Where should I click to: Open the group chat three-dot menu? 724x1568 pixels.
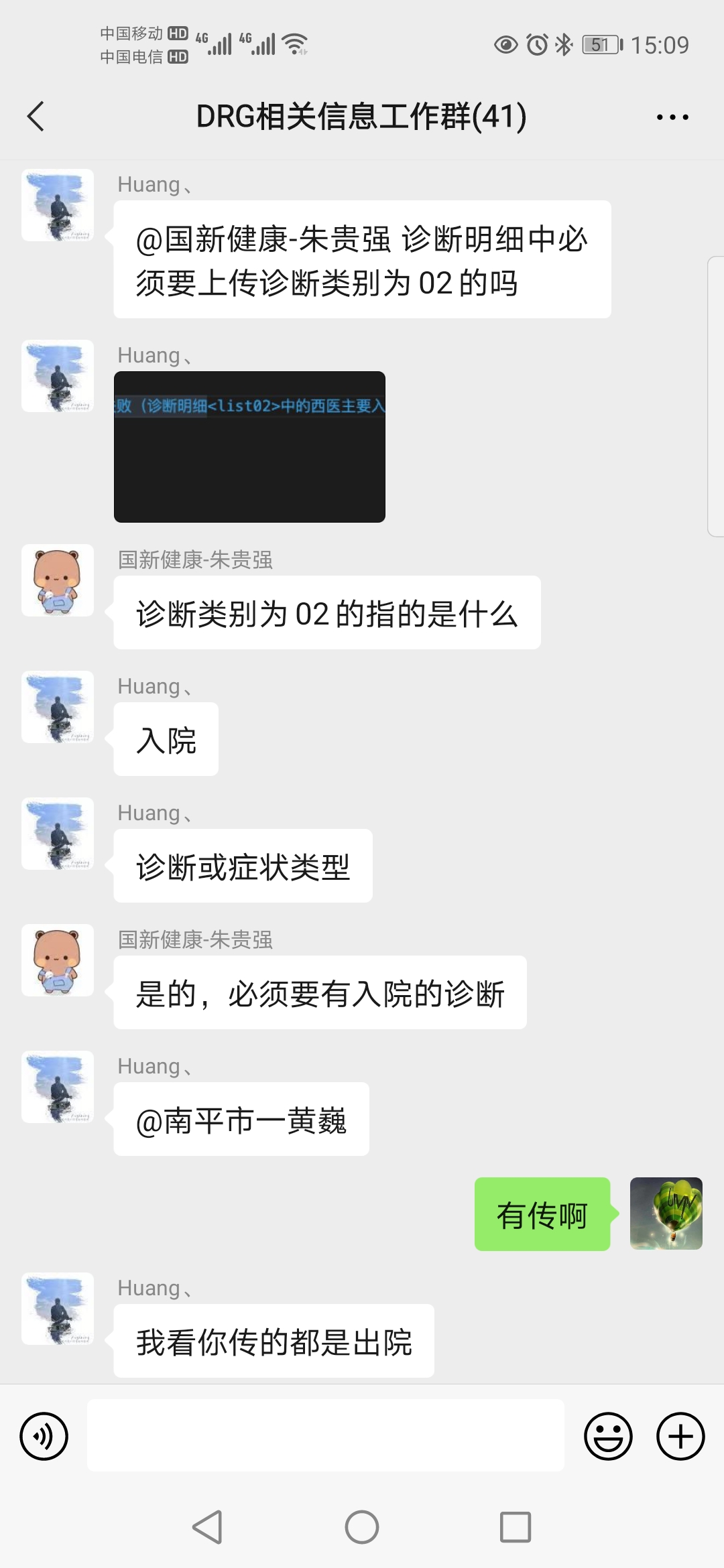coord(672,117)
